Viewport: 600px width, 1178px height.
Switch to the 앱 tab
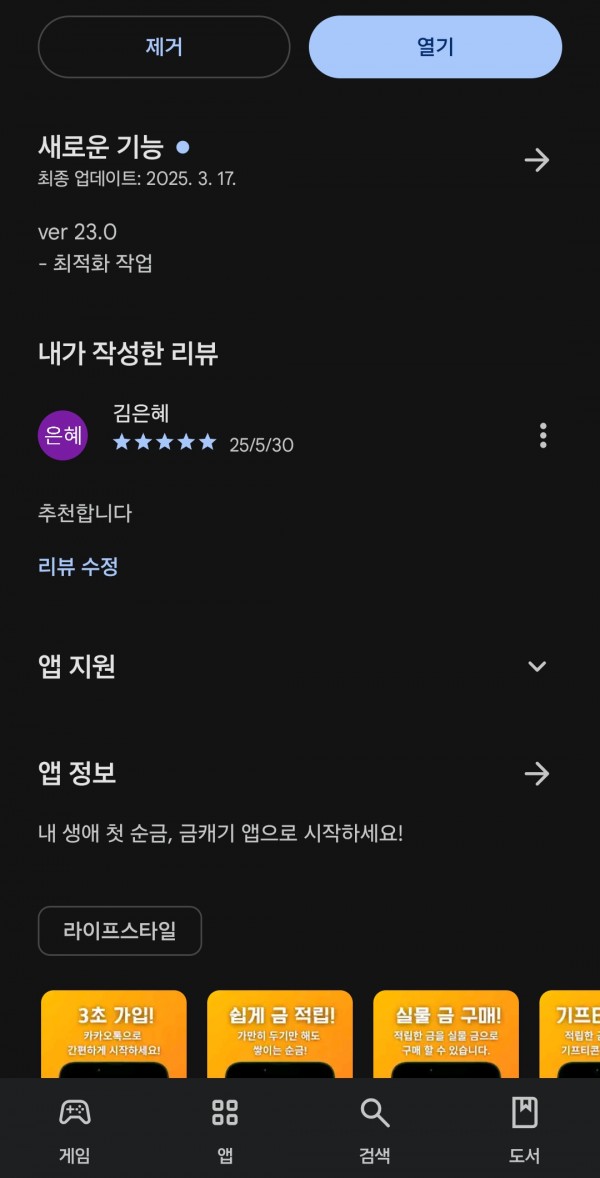pos(225,1130)
